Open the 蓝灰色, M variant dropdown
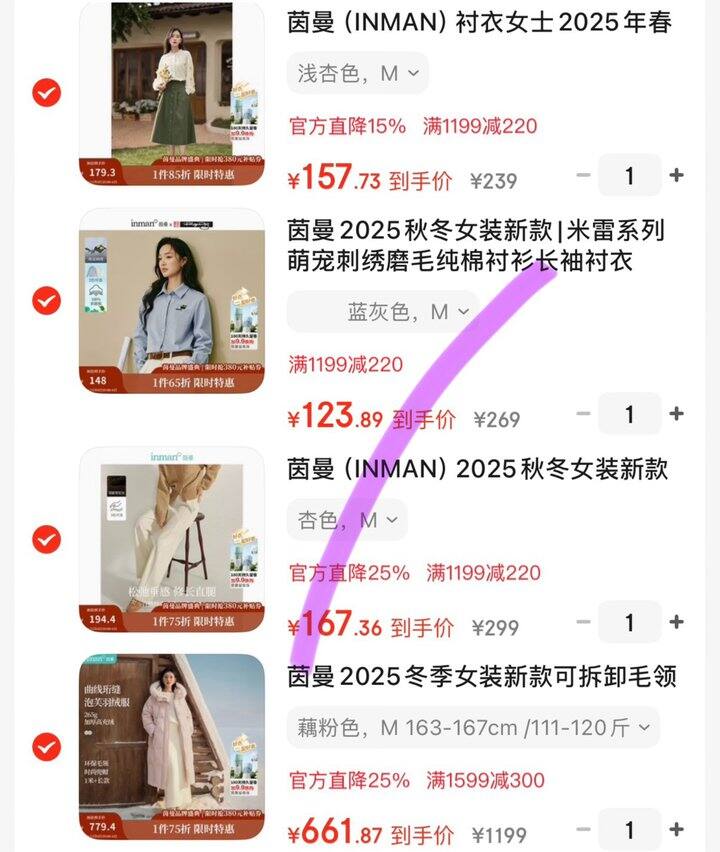This screenshot has width=720, height=852. click(x=382, y=312)
